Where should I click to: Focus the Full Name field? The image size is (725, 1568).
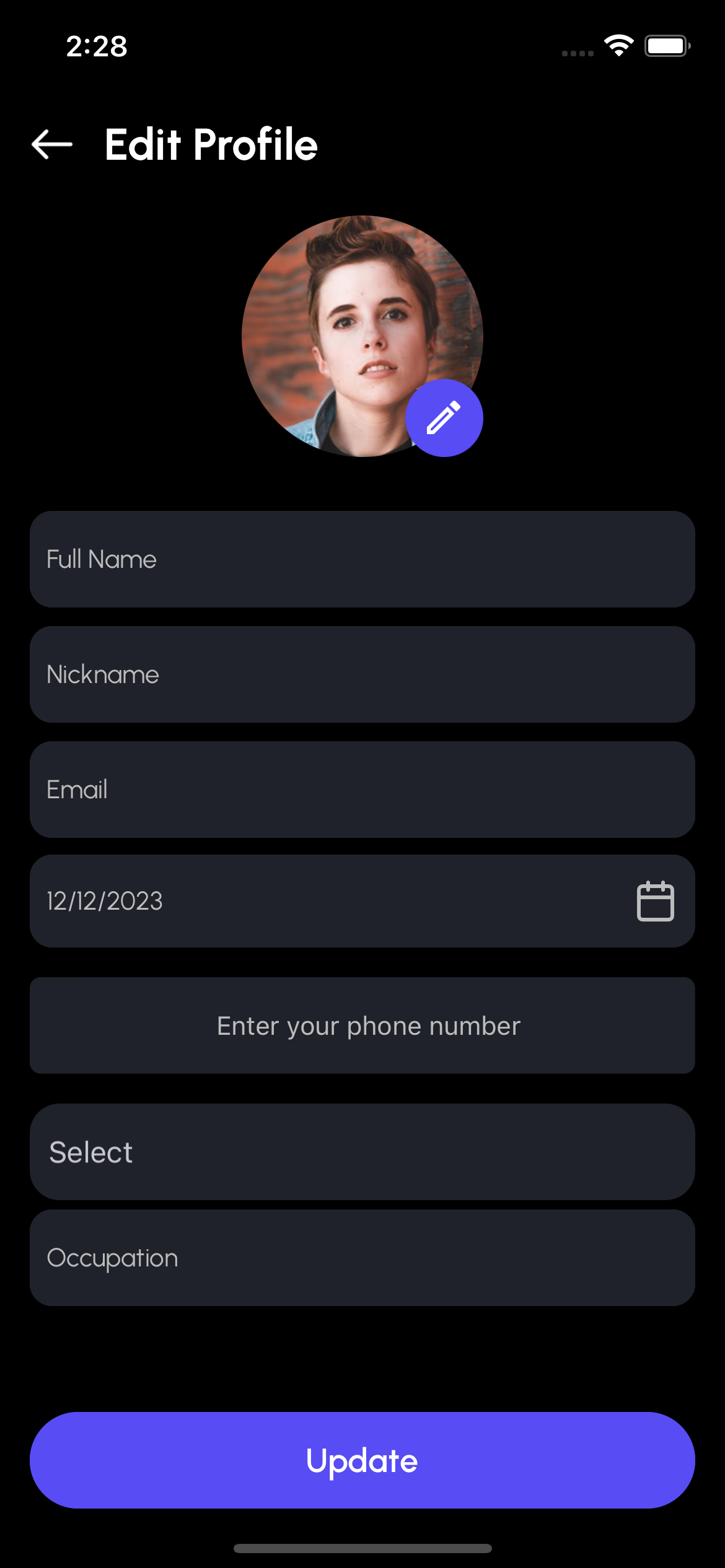click(362, 559)
